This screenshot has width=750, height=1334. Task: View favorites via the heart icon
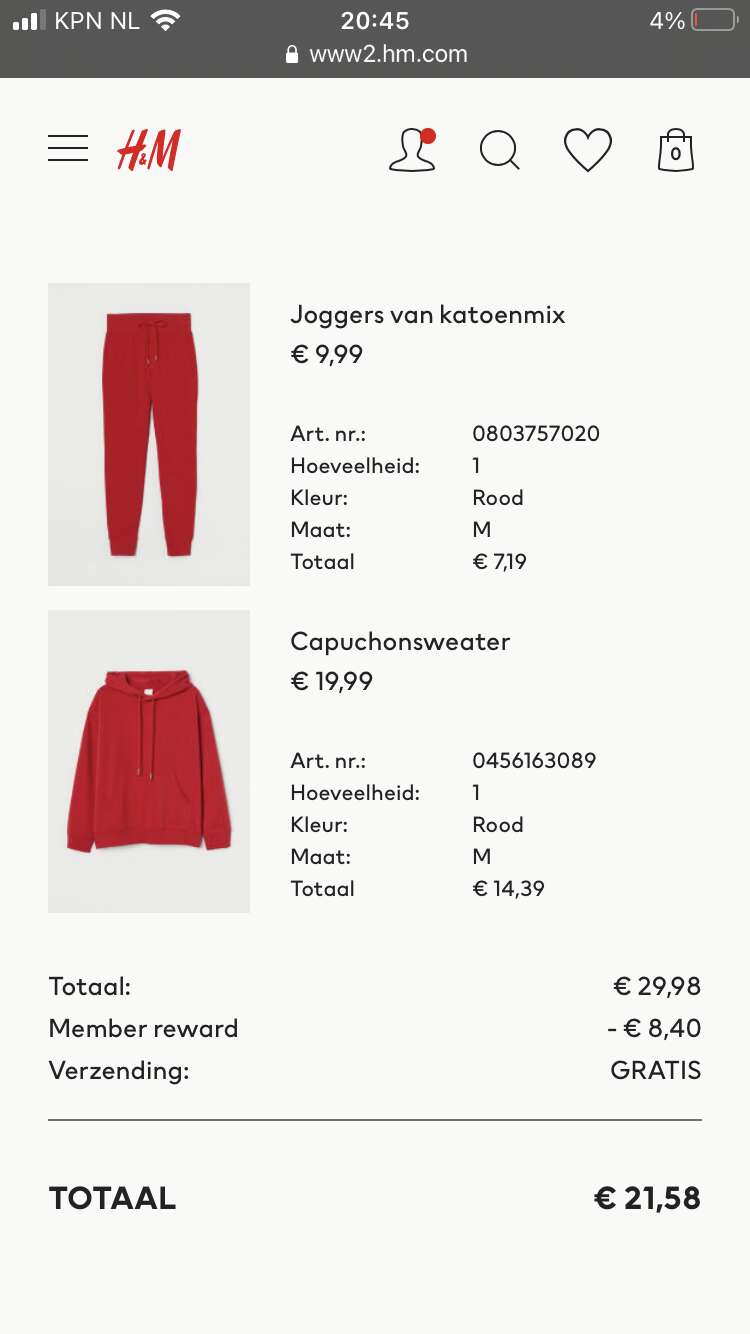coord(588,150)
